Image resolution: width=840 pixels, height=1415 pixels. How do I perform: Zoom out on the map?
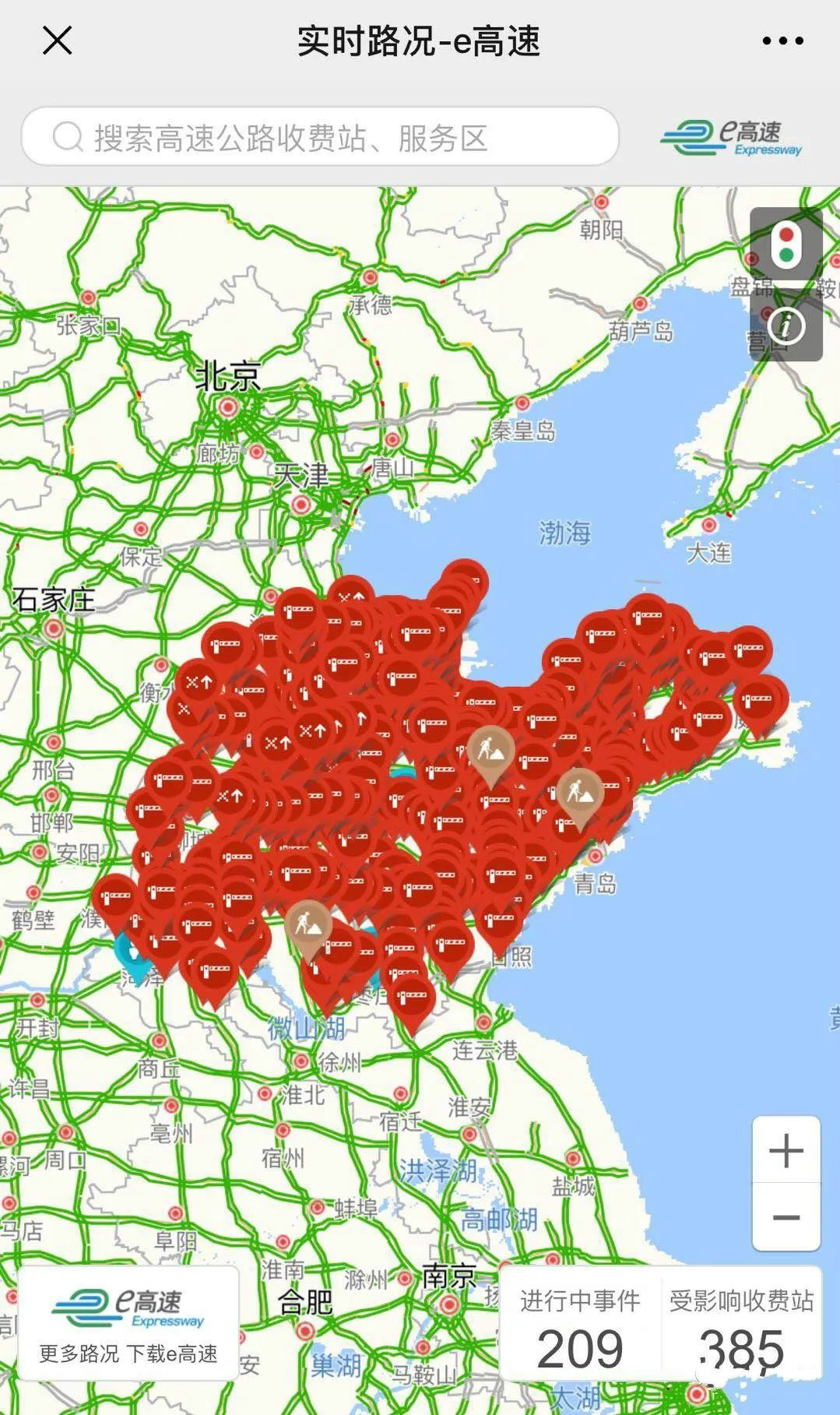tap(786, 1217)
